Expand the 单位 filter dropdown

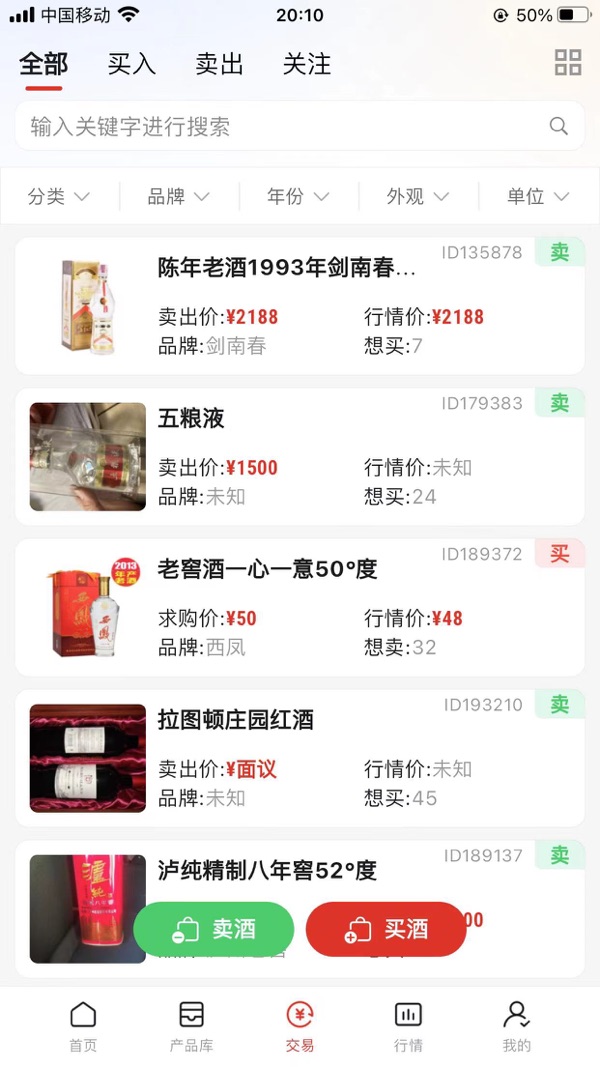pyautogui.click(x=538, y=197)
